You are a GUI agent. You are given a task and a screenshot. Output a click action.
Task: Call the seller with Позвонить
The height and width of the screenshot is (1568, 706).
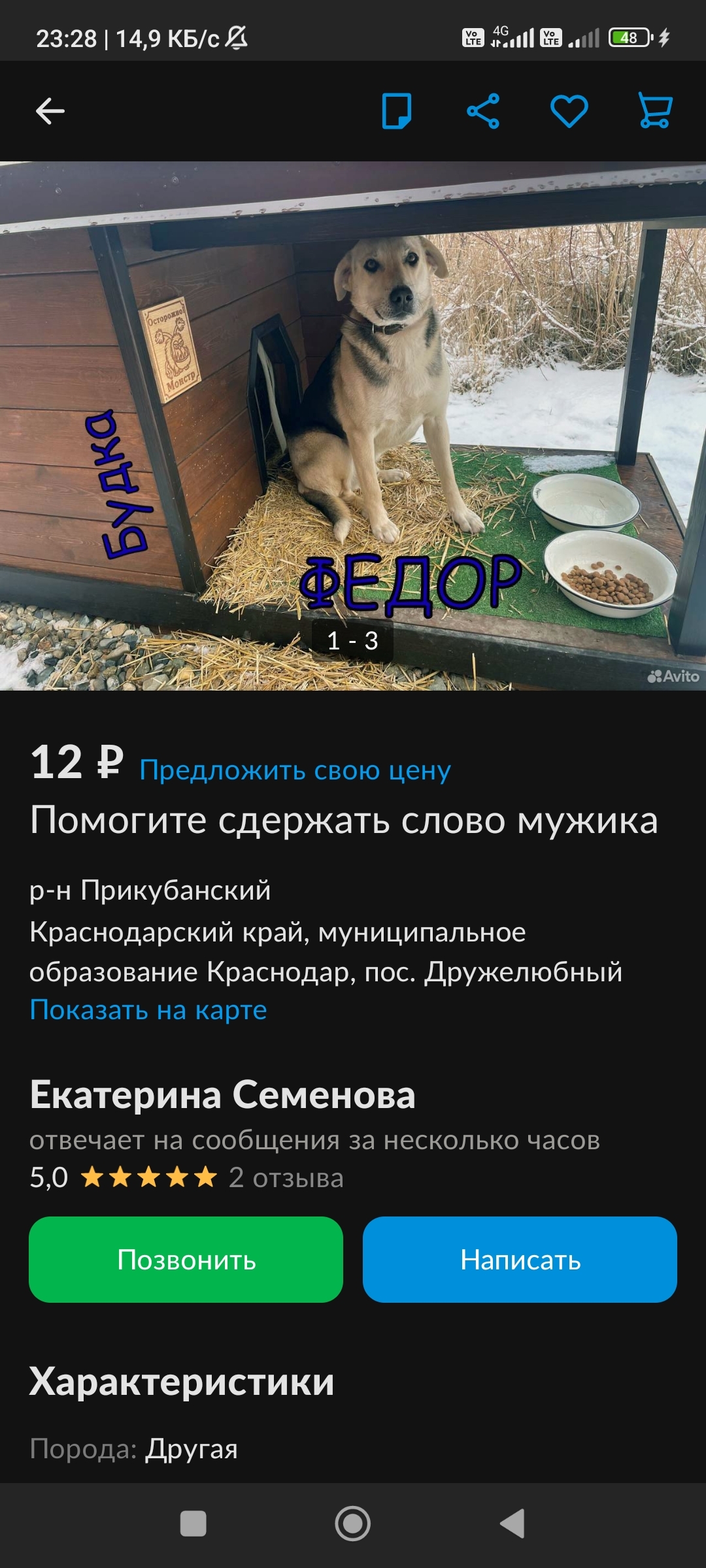click(x=186, y=1260)
